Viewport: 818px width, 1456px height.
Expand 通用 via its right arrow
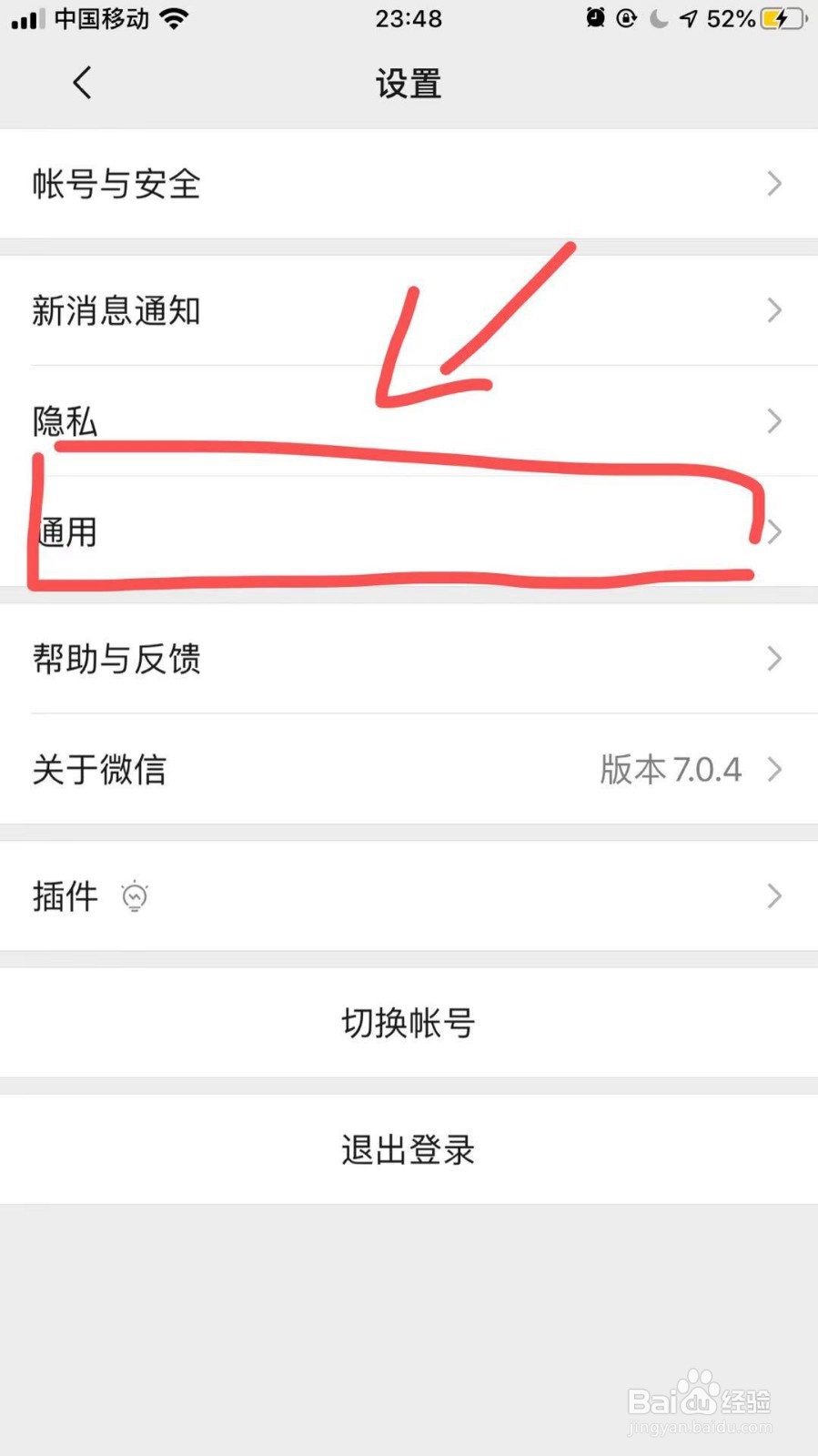coord(773,532)
